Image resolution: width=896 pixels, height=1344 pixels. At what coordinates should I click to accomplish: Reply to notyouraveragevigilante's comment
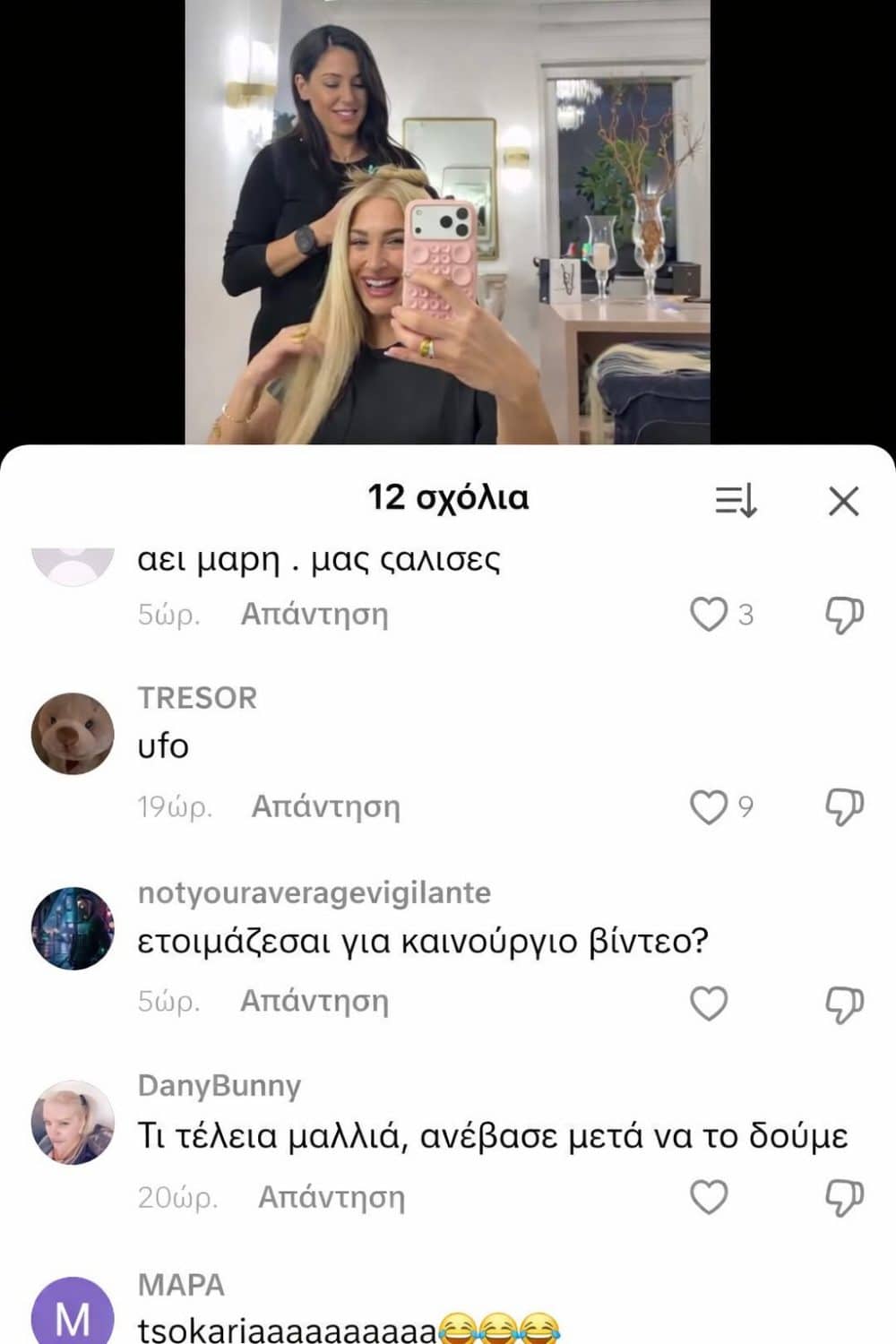point(314,1000)
